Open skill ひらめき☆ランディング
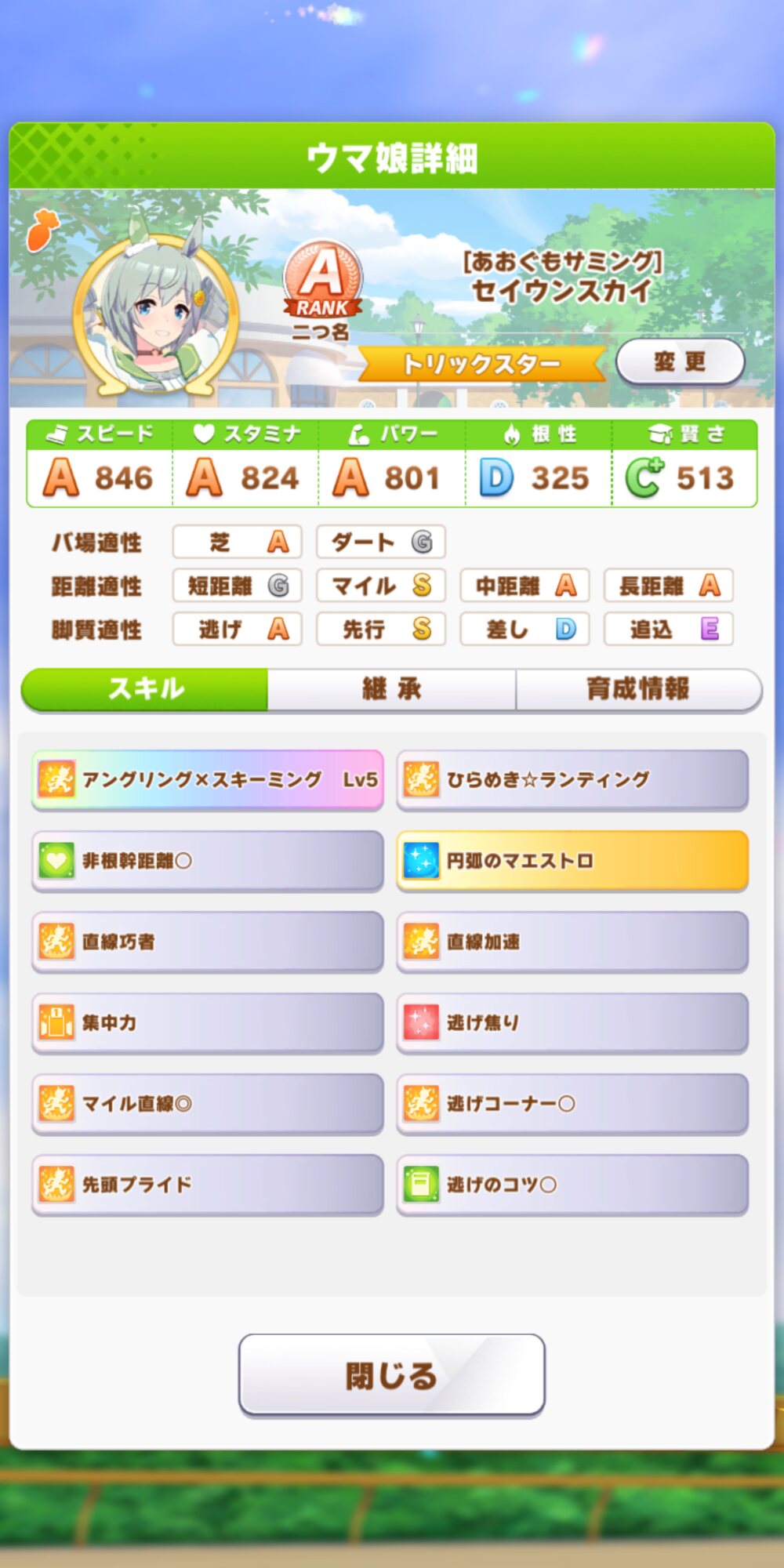 coord(572,780)
